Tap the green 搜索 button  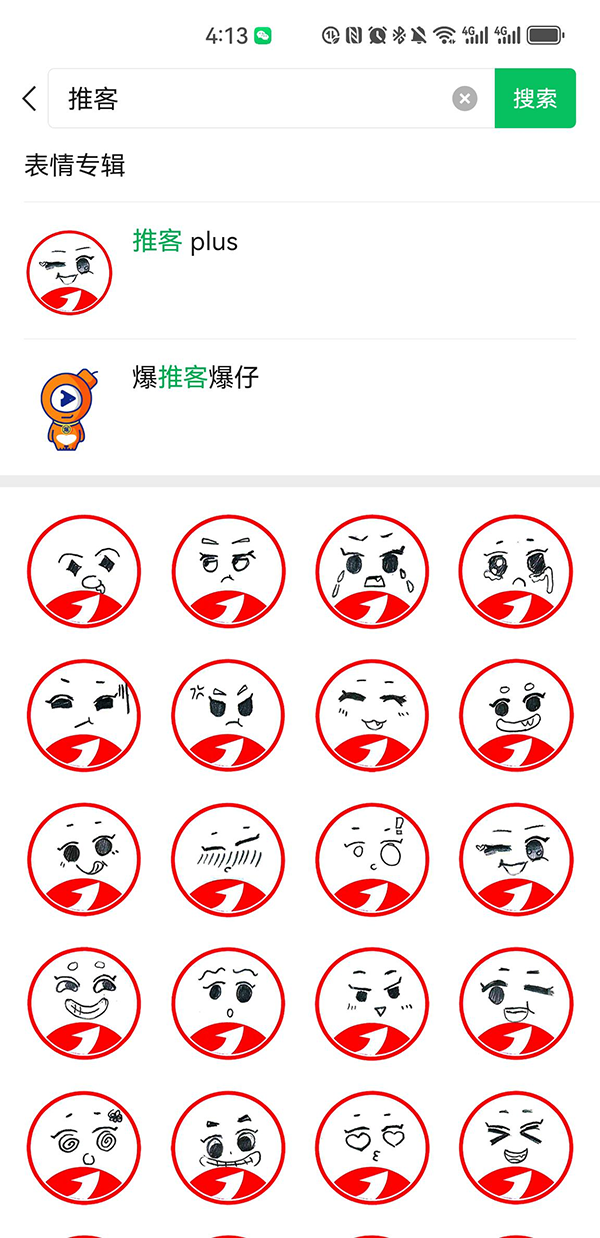[x=535, y=98]
